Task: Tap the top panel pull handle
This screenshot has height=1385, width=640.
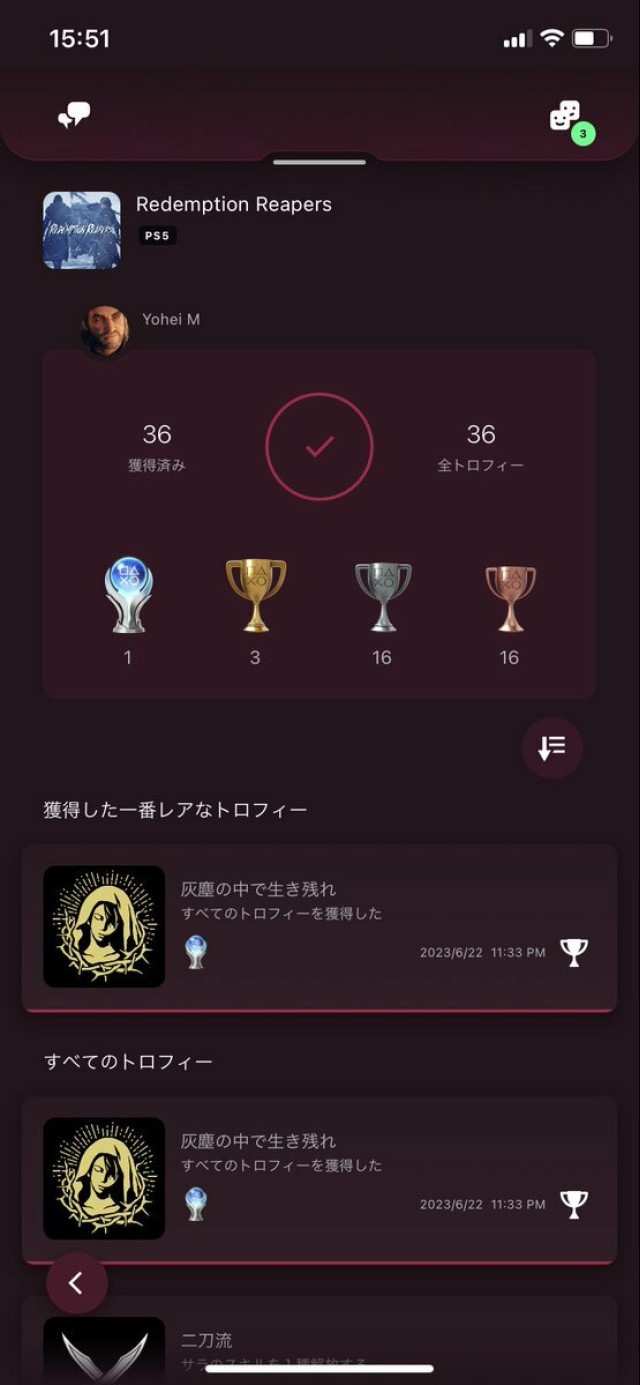Action: 319,162
